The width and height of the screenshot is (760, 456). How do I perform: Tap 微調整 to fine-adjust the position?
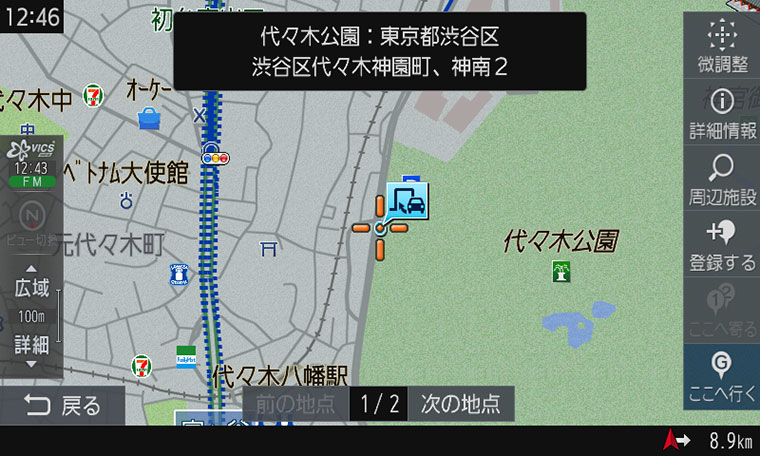721,46
